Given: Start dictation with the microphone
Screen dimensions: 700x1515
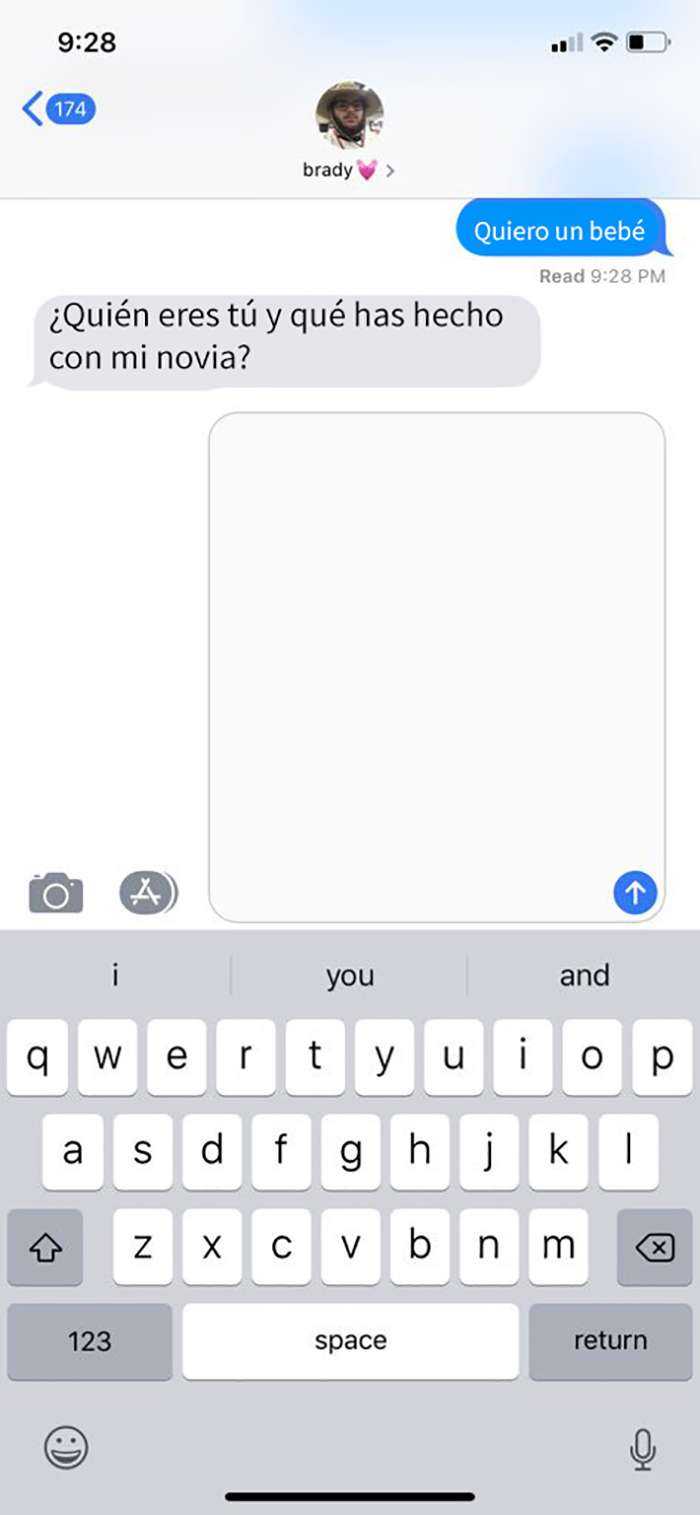Looking at the screenshot, I should 643,1449.
